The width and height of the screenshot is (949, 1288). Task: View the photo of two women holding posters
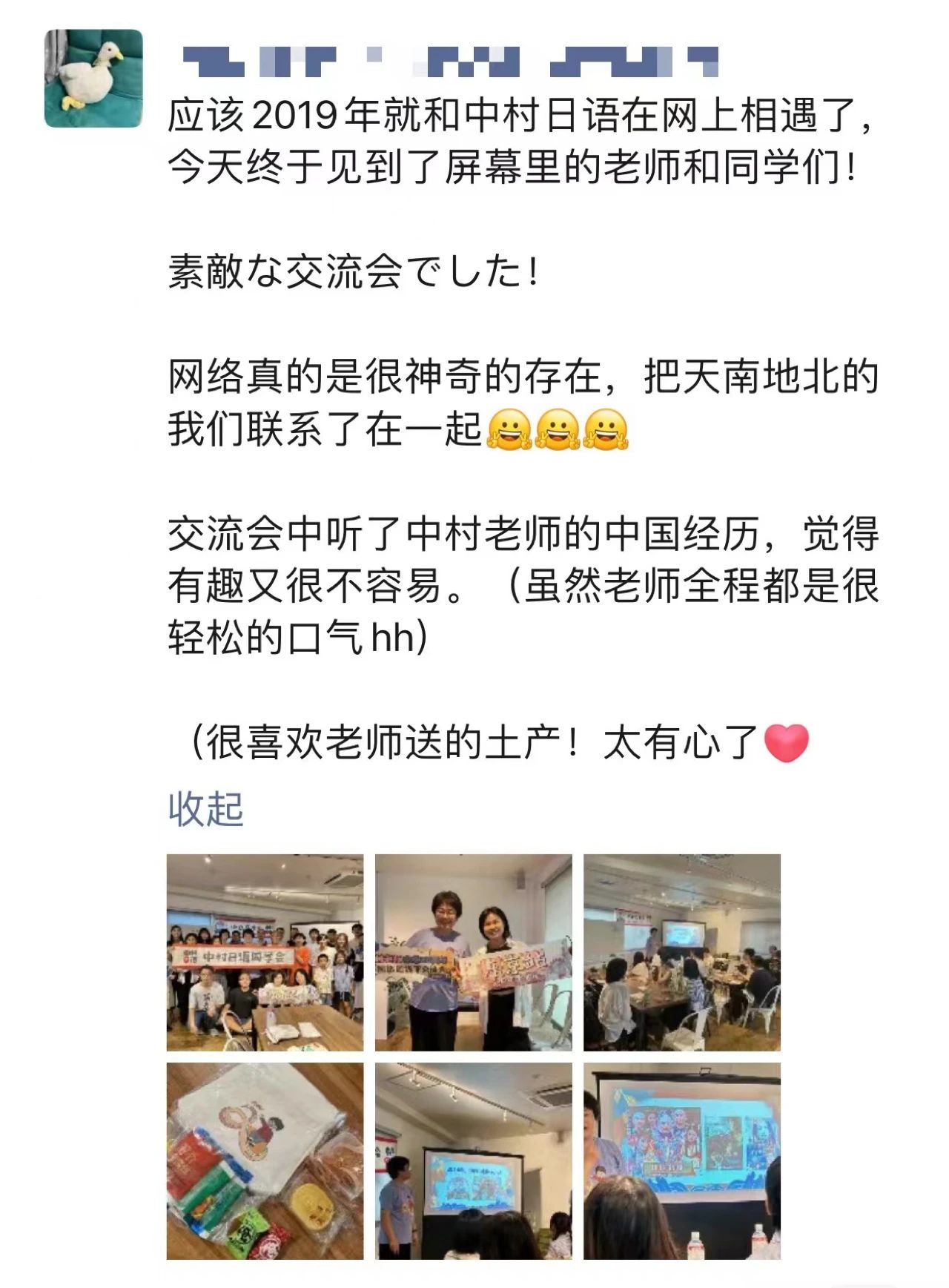(x=473, y=952)
